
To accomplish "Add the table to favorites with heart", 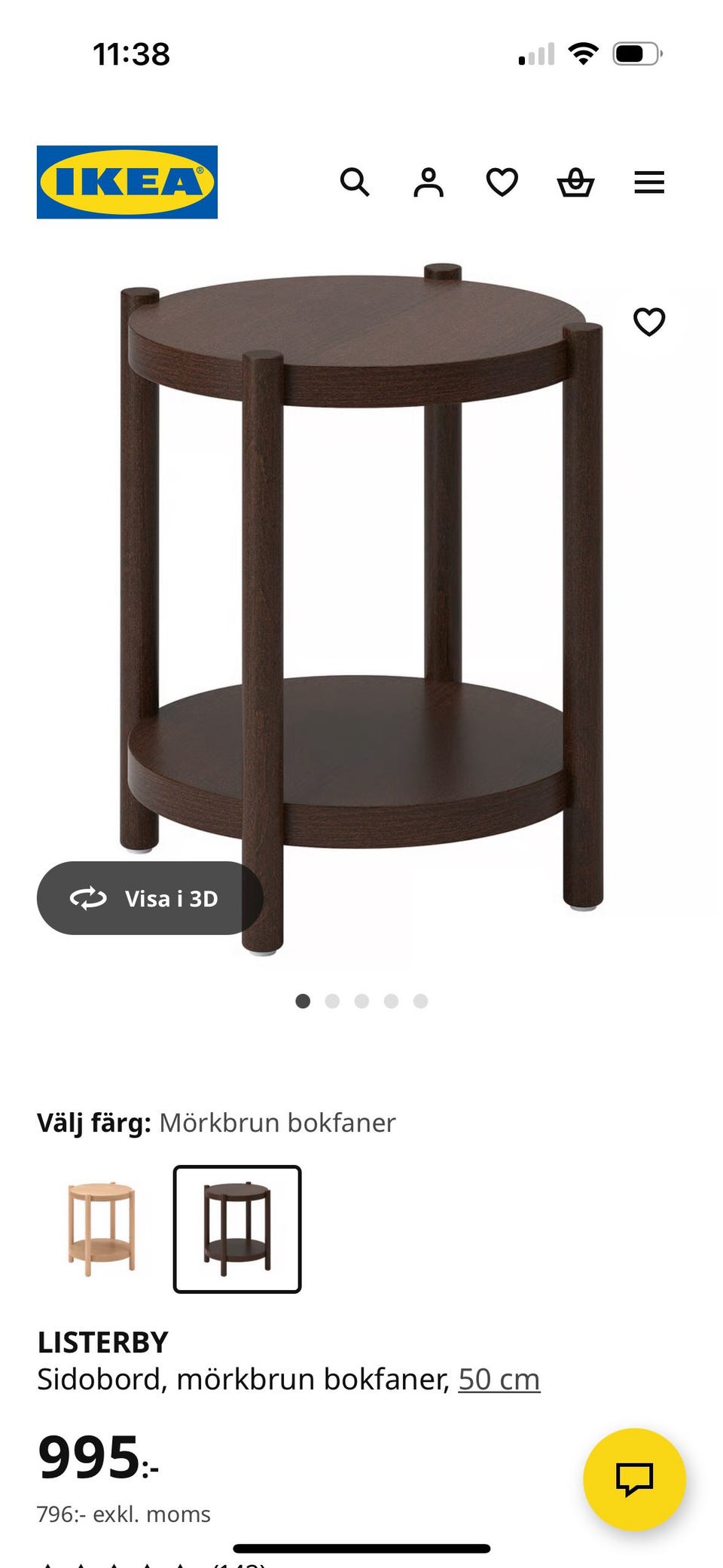I will pos(648,323).
